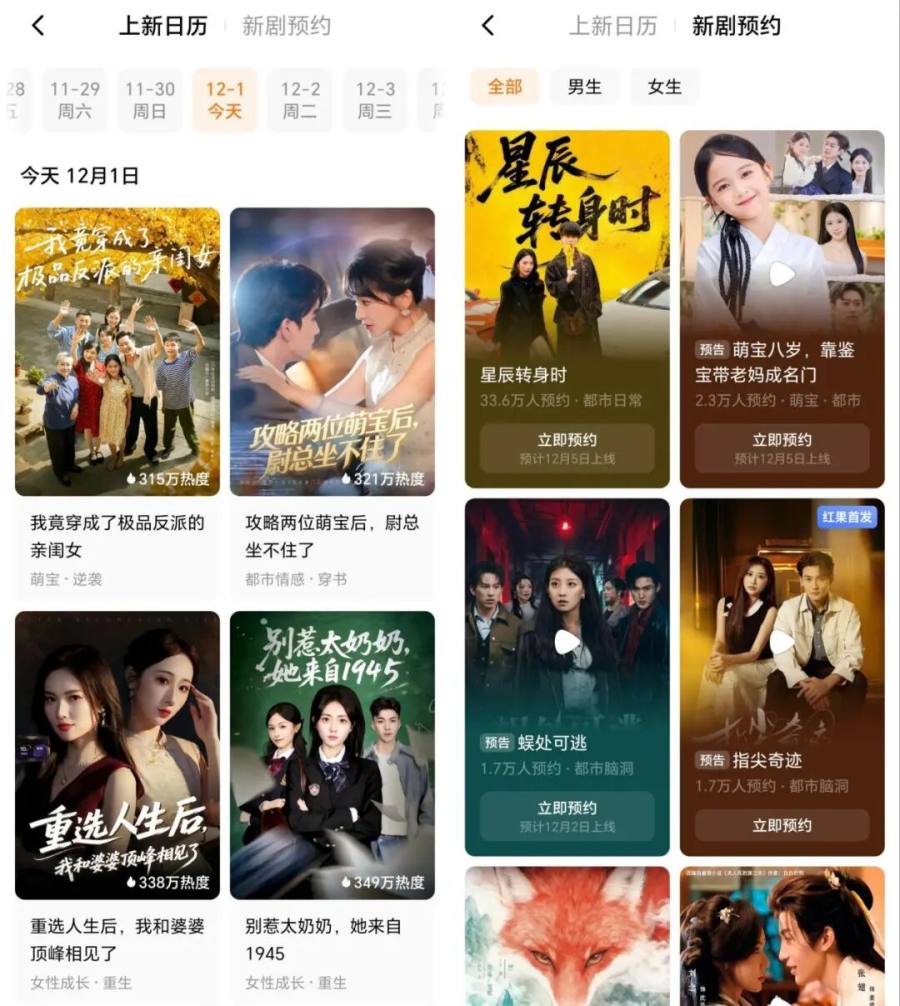This screenshot has width=900, height=1006.
Task: Reserve 指尖奇迹 with 立即预约
Action: [x=782, y=825]
